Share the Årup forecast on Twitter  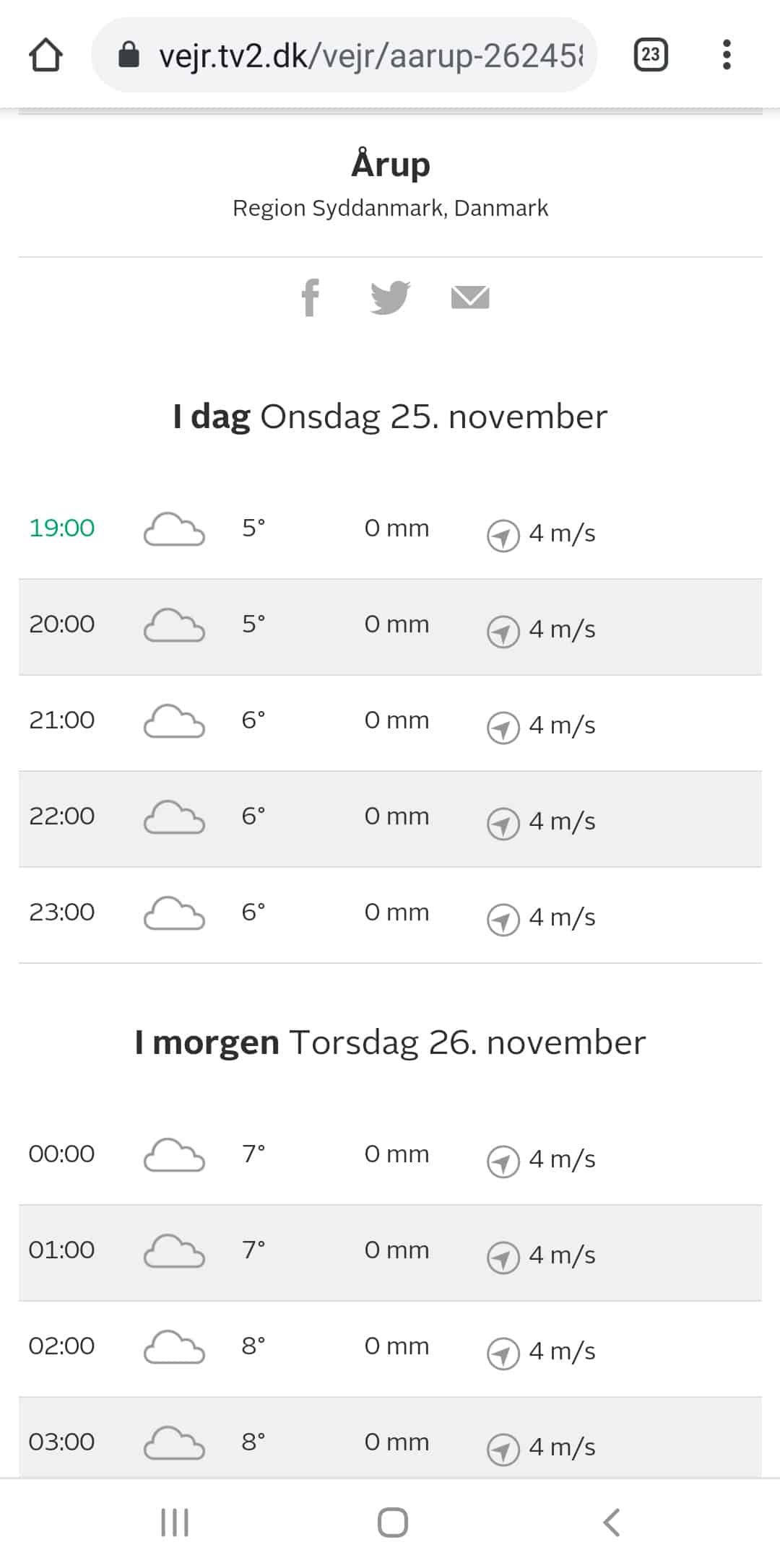391,297
